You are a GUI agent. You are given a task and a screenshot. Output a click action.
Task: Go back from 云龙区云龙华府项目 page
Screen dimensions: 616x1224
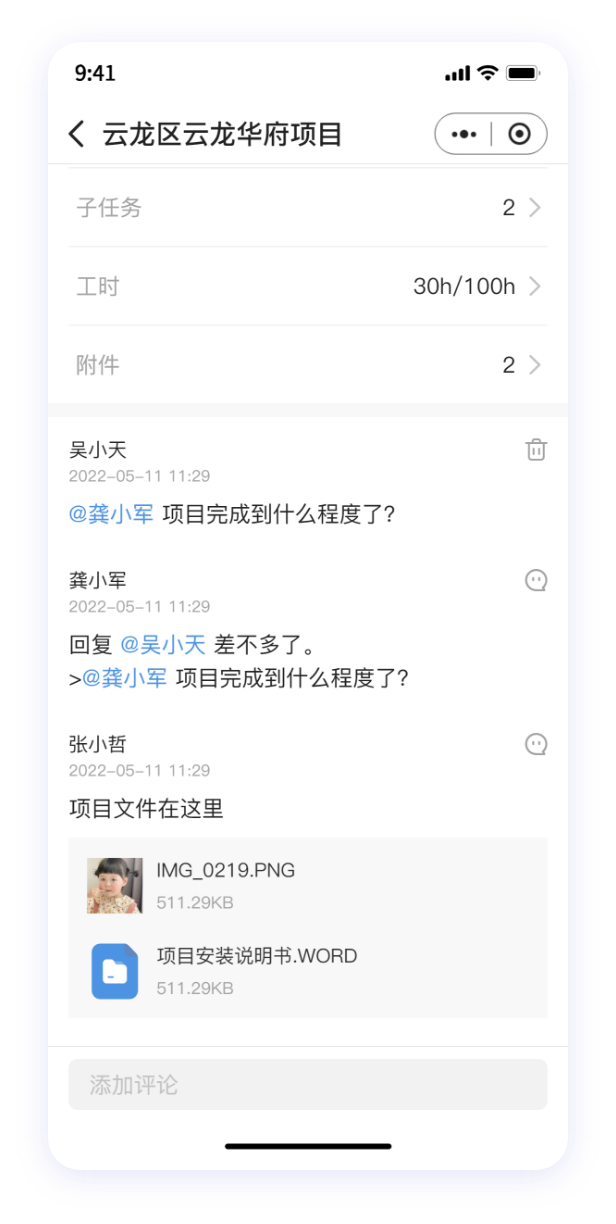tap(77, 134)
